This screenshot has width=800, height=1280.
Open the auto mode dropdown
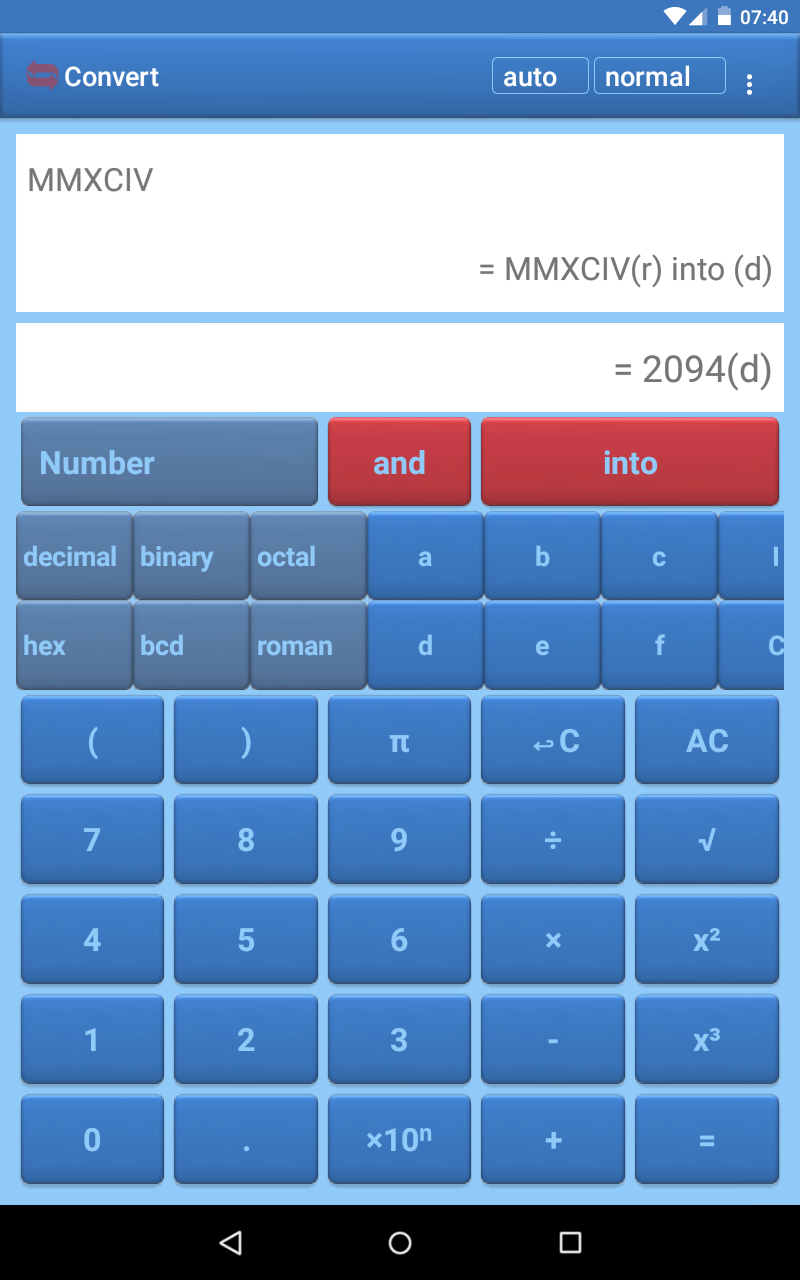(x=540, y=76)
